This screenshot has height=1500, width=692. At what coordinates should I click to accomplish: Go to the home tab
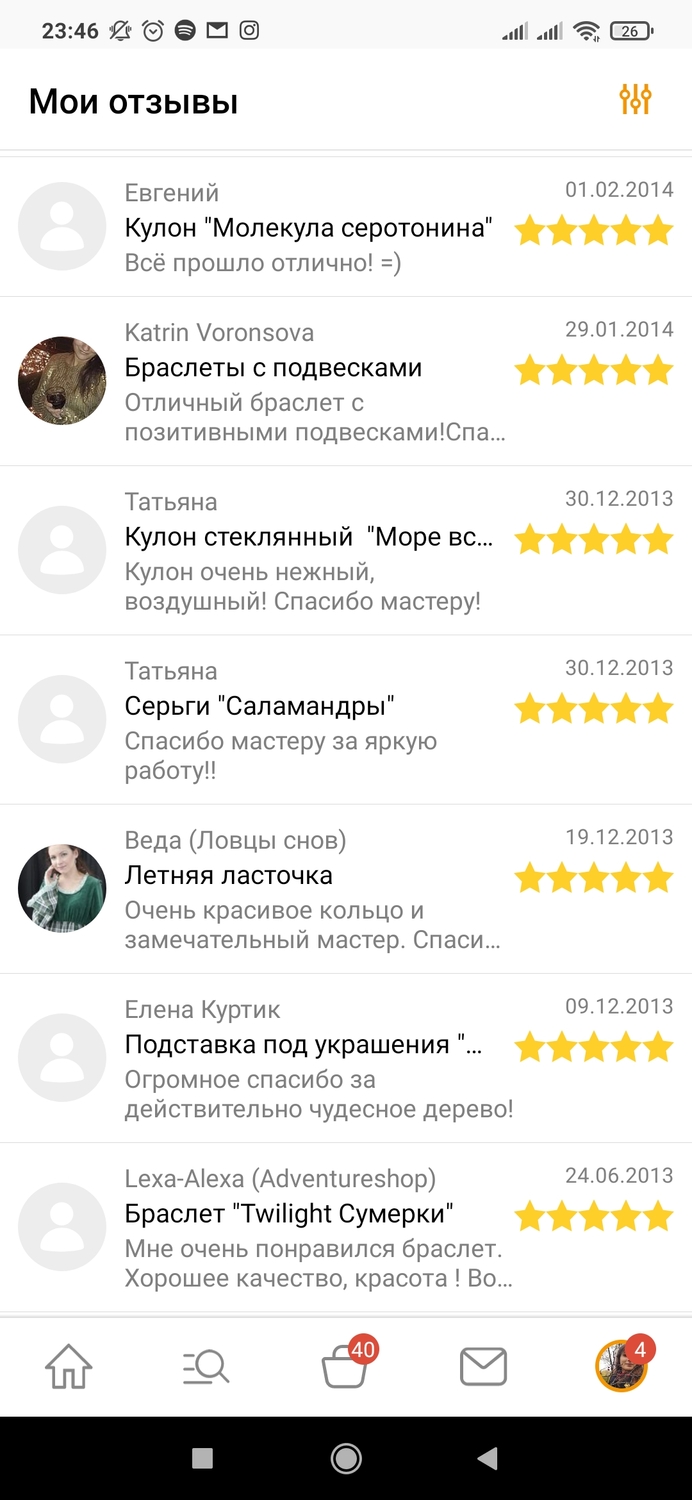pos(69,1367)
